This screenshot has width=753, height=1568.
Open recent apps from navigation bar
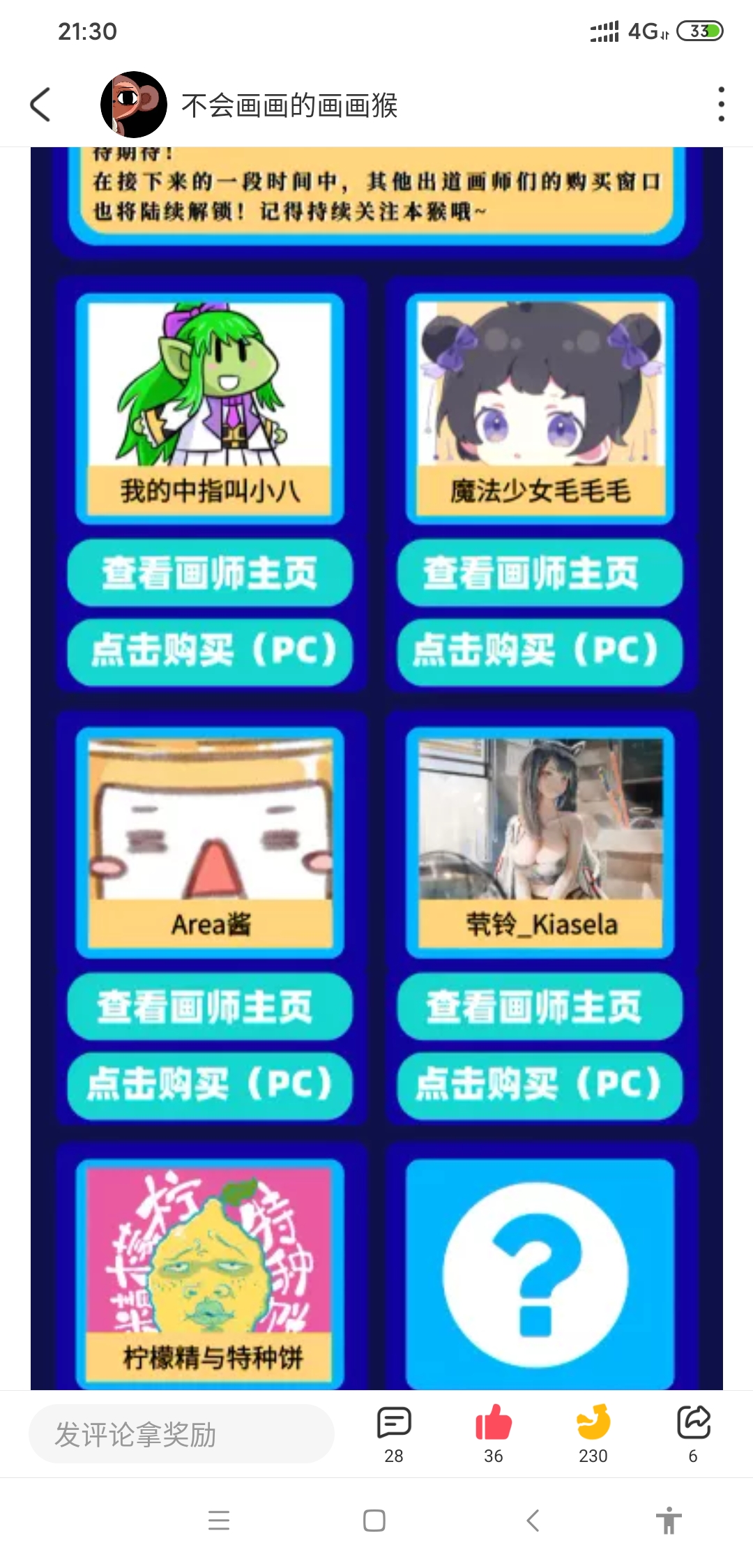(x=219, y=1521)
